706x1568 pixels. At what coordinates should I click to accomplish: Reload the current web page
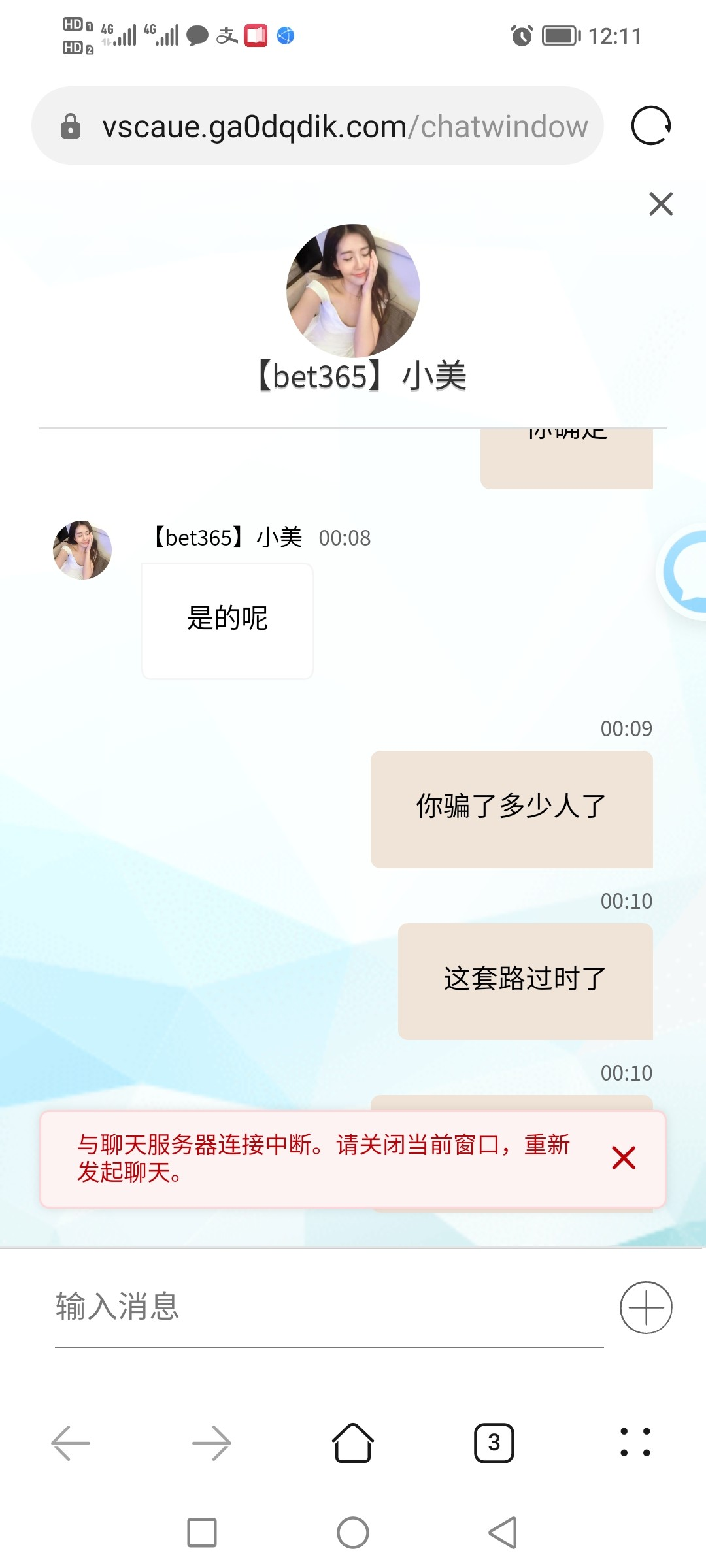click(x=650, y=125)
